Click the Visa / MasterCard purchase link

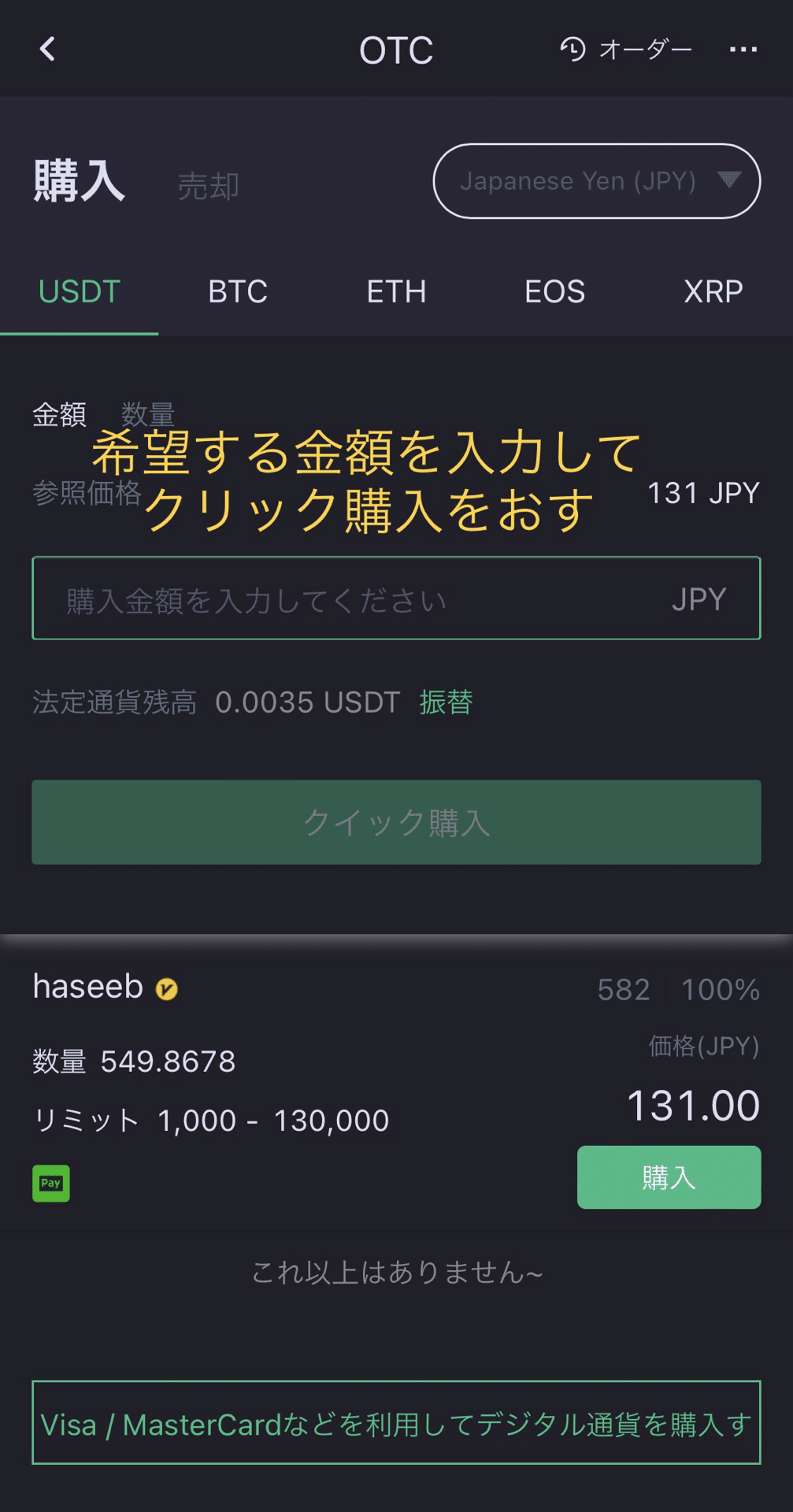pos(396,1425)
